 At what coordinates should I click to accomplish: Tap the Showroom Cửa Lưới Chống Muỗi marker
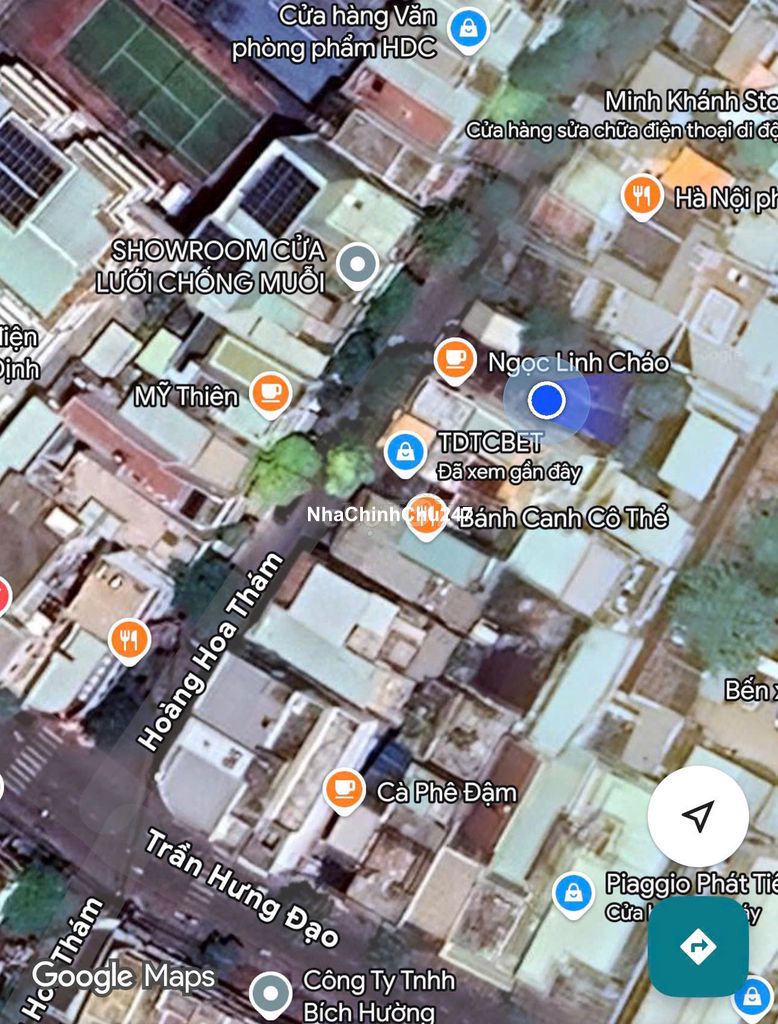tap(356, 265)
